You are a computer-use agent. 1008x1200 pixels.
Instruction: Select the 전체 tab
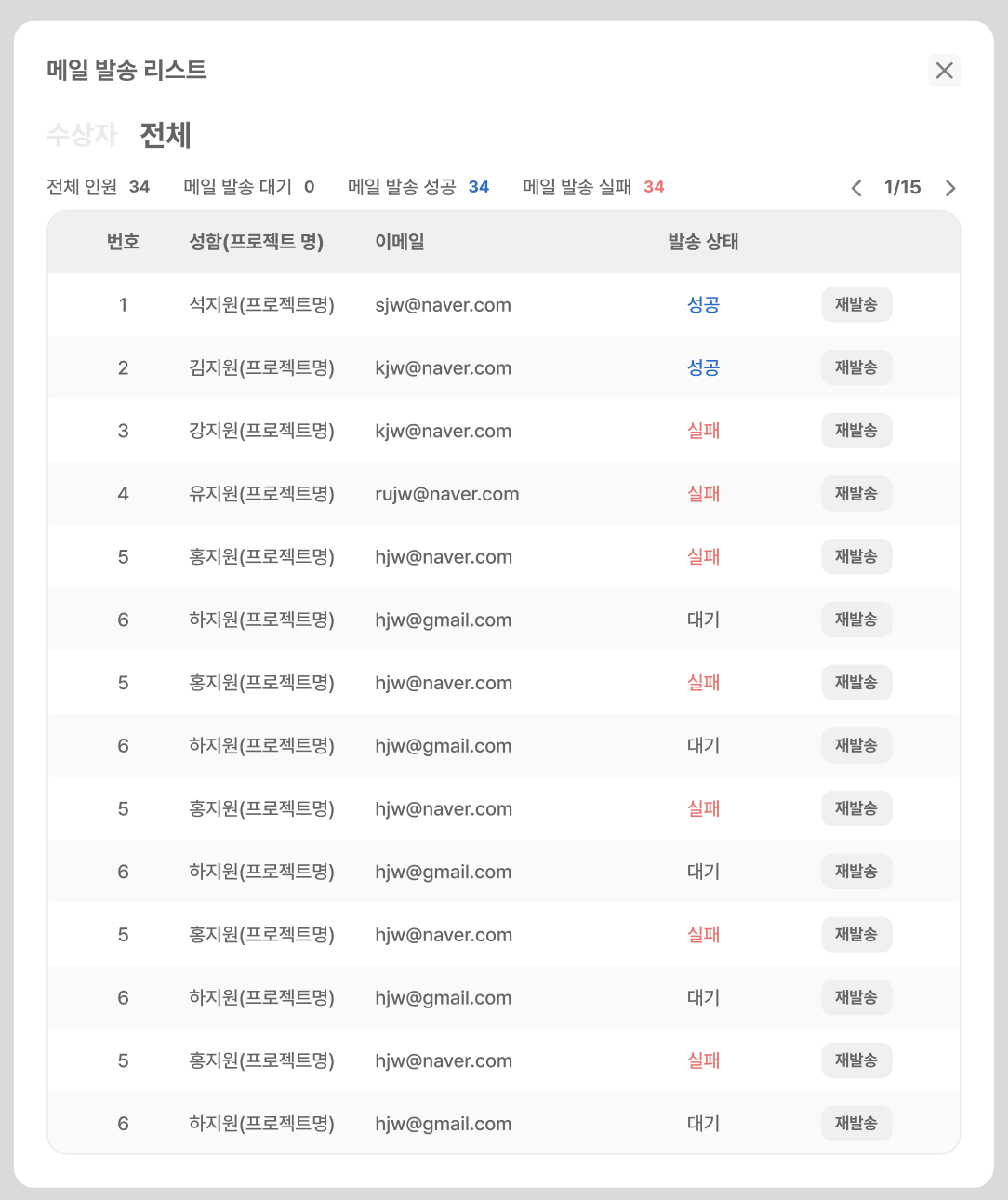[166, 135]
